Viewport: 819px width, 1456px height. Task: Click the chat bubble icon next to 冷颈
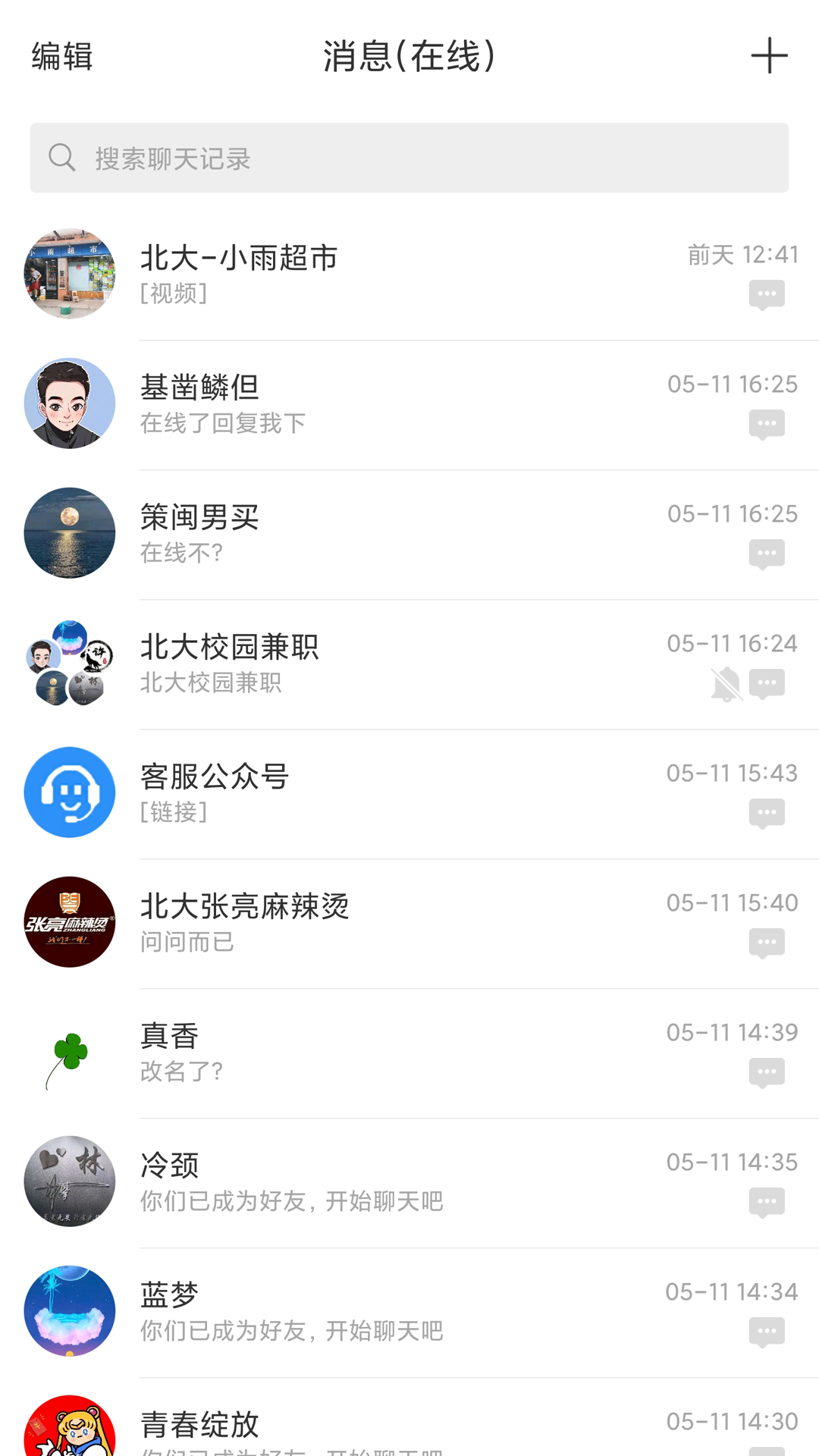coord(768,1201)
